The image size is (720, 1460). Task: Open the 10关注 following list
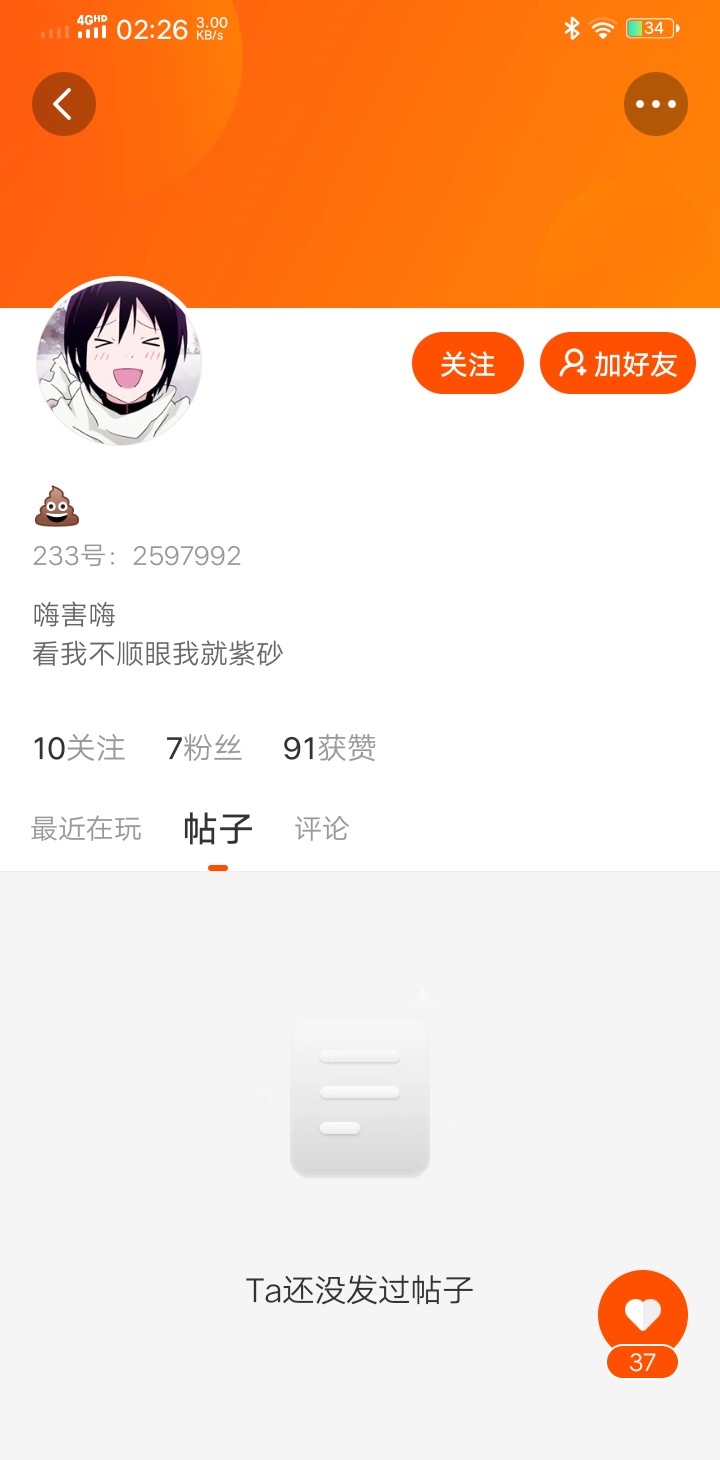79,748
